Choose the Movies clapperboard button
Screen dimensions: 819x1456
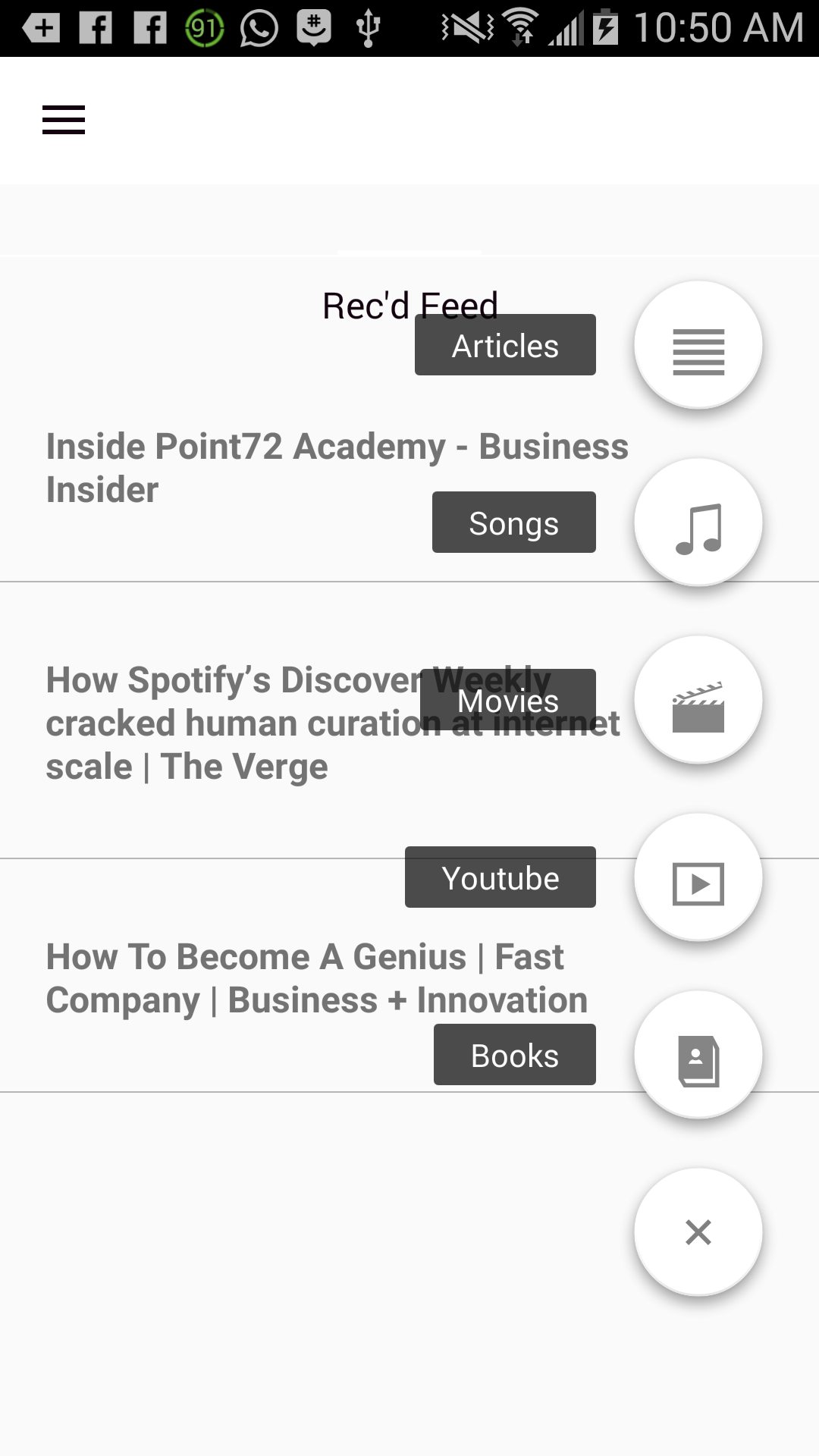pyautogui.click(x=698, y=700)
